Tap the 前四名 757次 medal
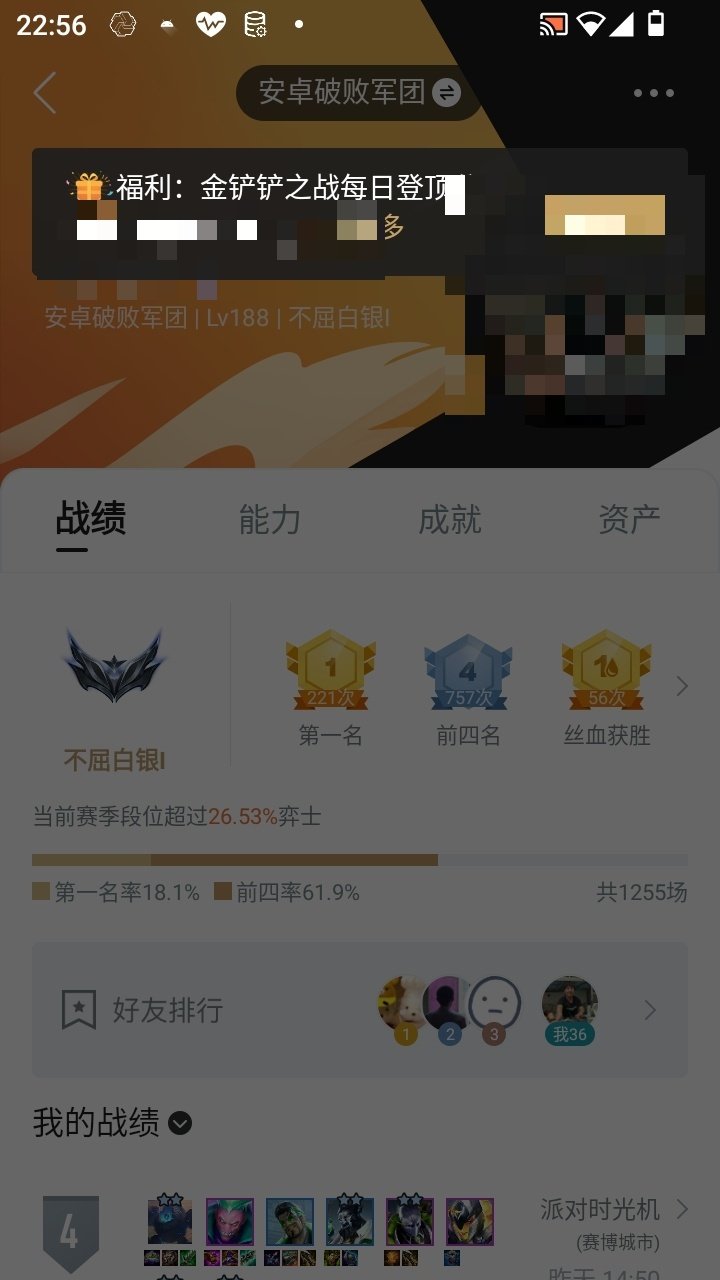 click(469, 675)
